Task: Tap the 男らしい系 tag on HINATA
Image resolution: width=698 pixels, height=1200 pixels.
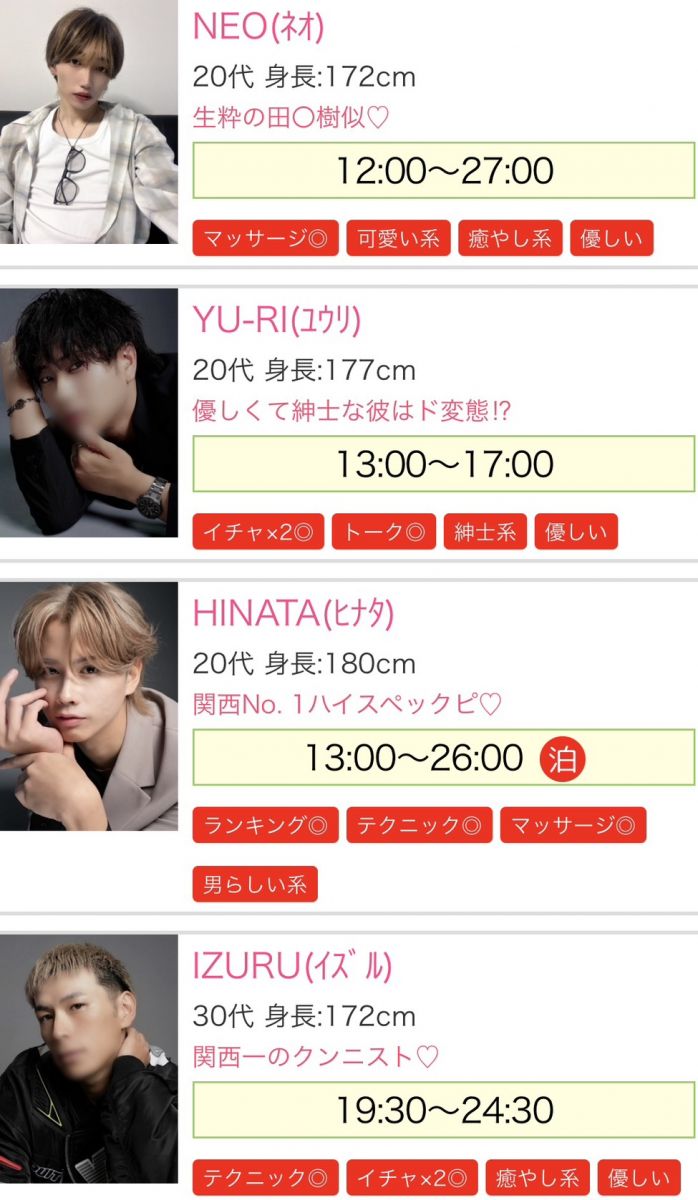Action: [x=254, y=884]
